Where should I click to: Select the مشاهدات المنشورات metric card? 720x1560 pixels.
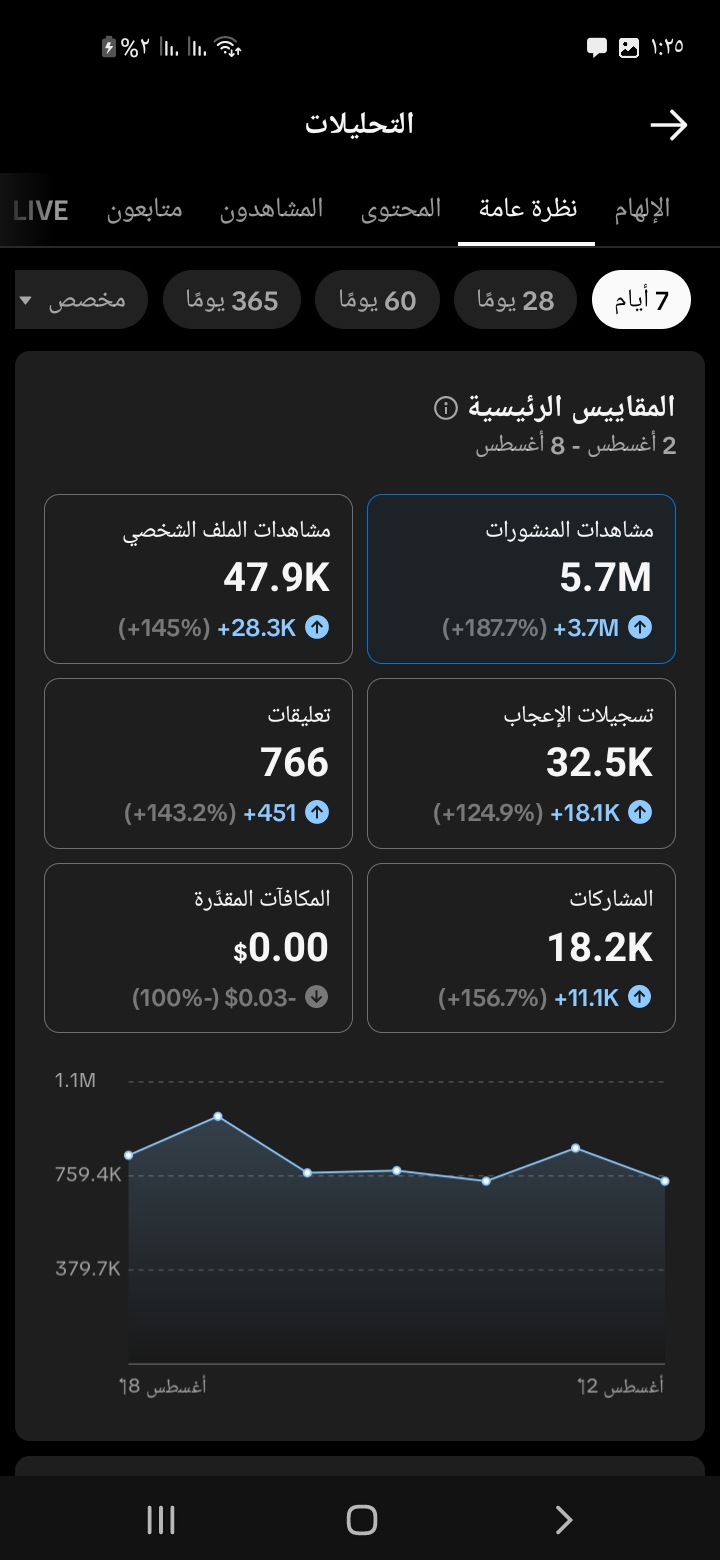521,578
